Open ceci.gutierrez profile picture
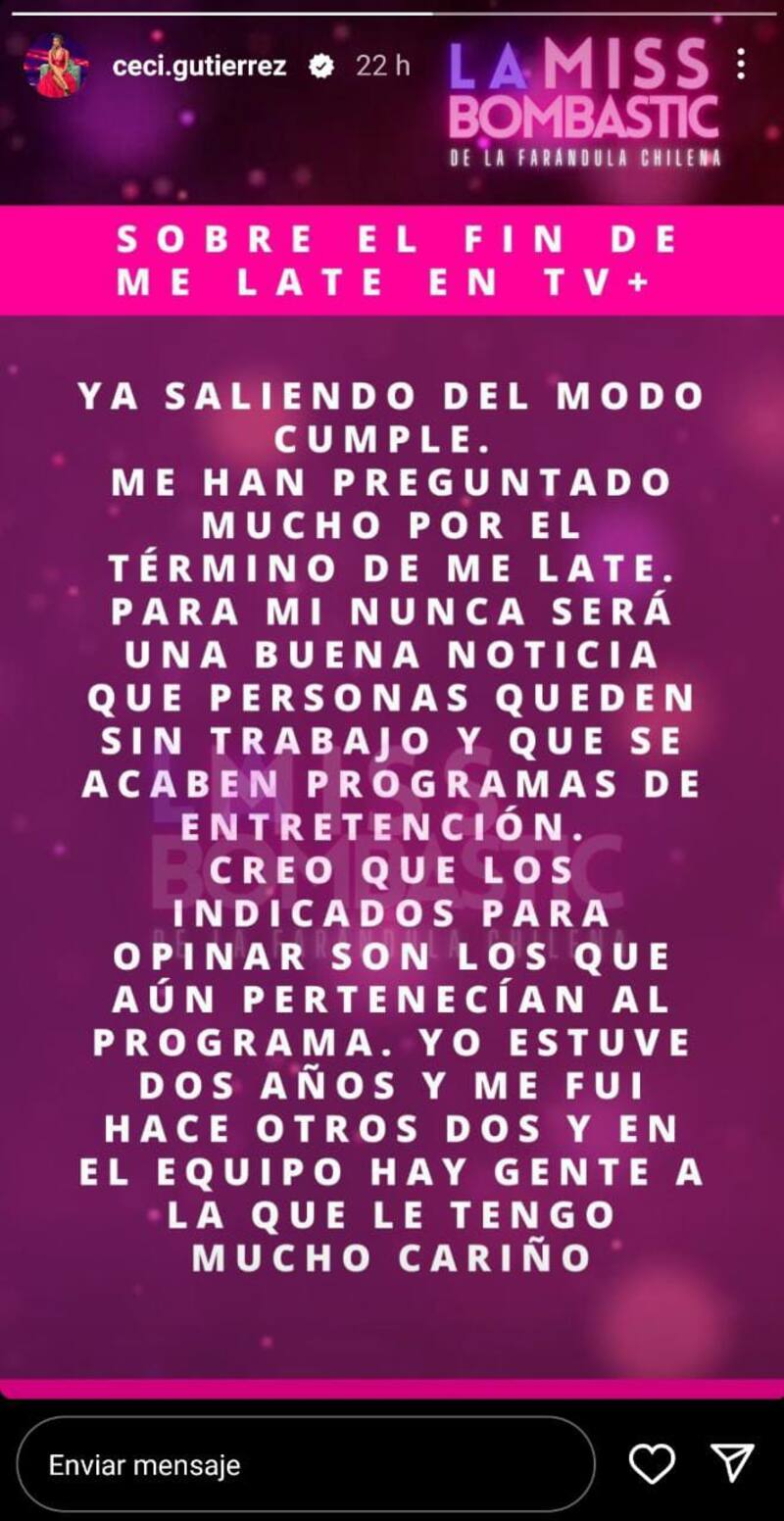 pyautogui.click(x=56, y=66)
